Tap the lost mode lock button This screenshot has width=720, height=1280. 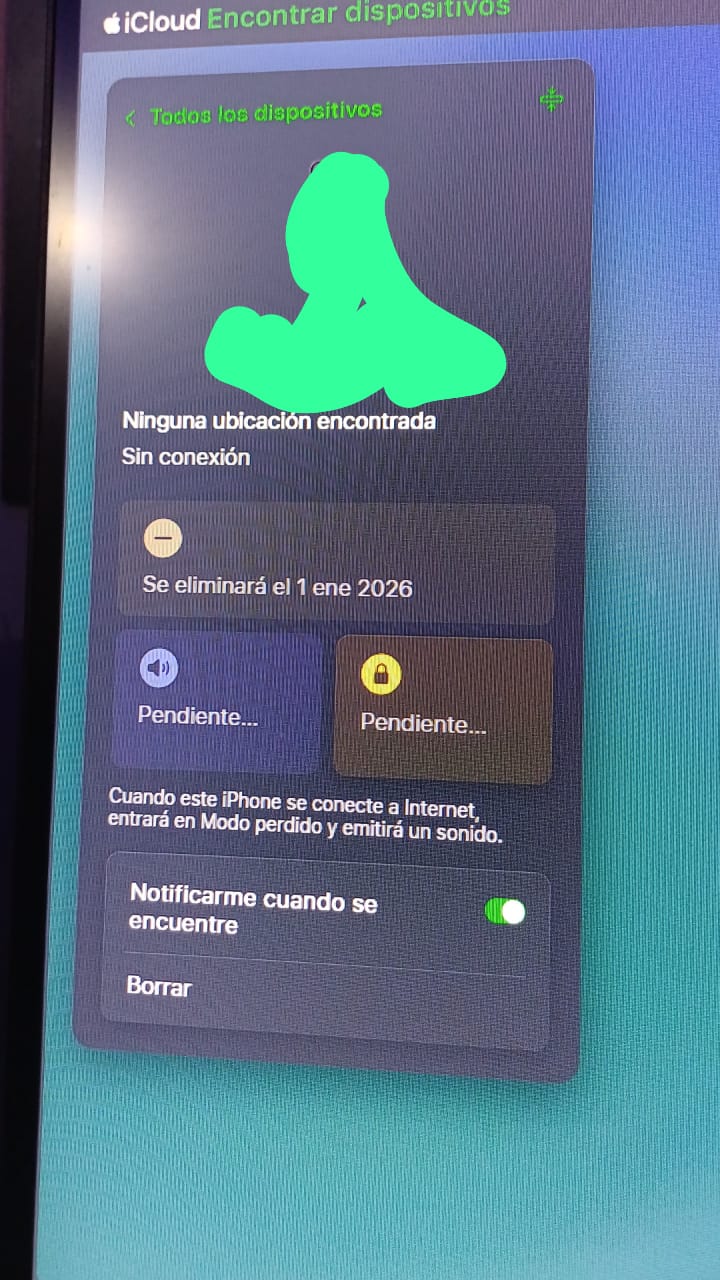[x=443, y=708]
